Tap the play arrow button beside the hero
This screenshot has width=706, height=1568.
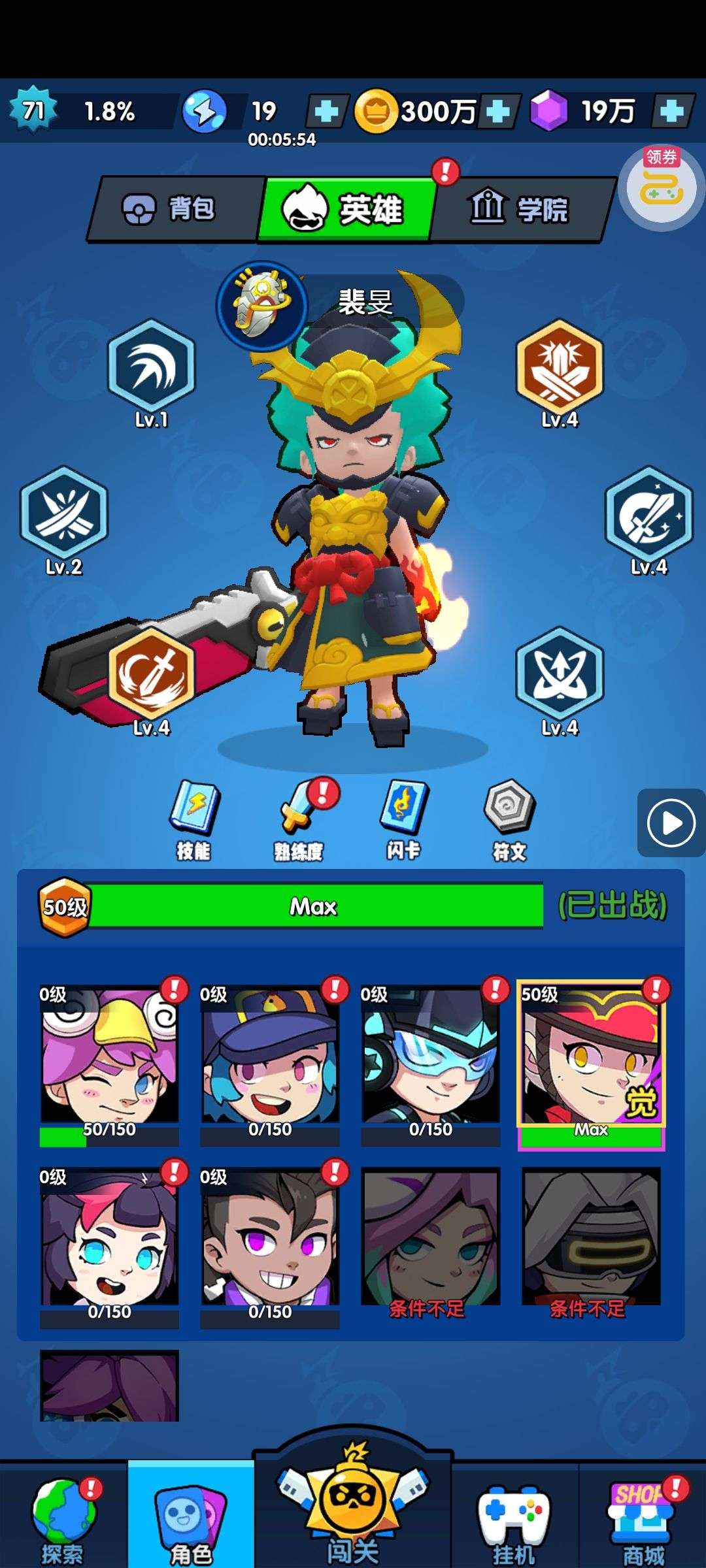point(671,823)
